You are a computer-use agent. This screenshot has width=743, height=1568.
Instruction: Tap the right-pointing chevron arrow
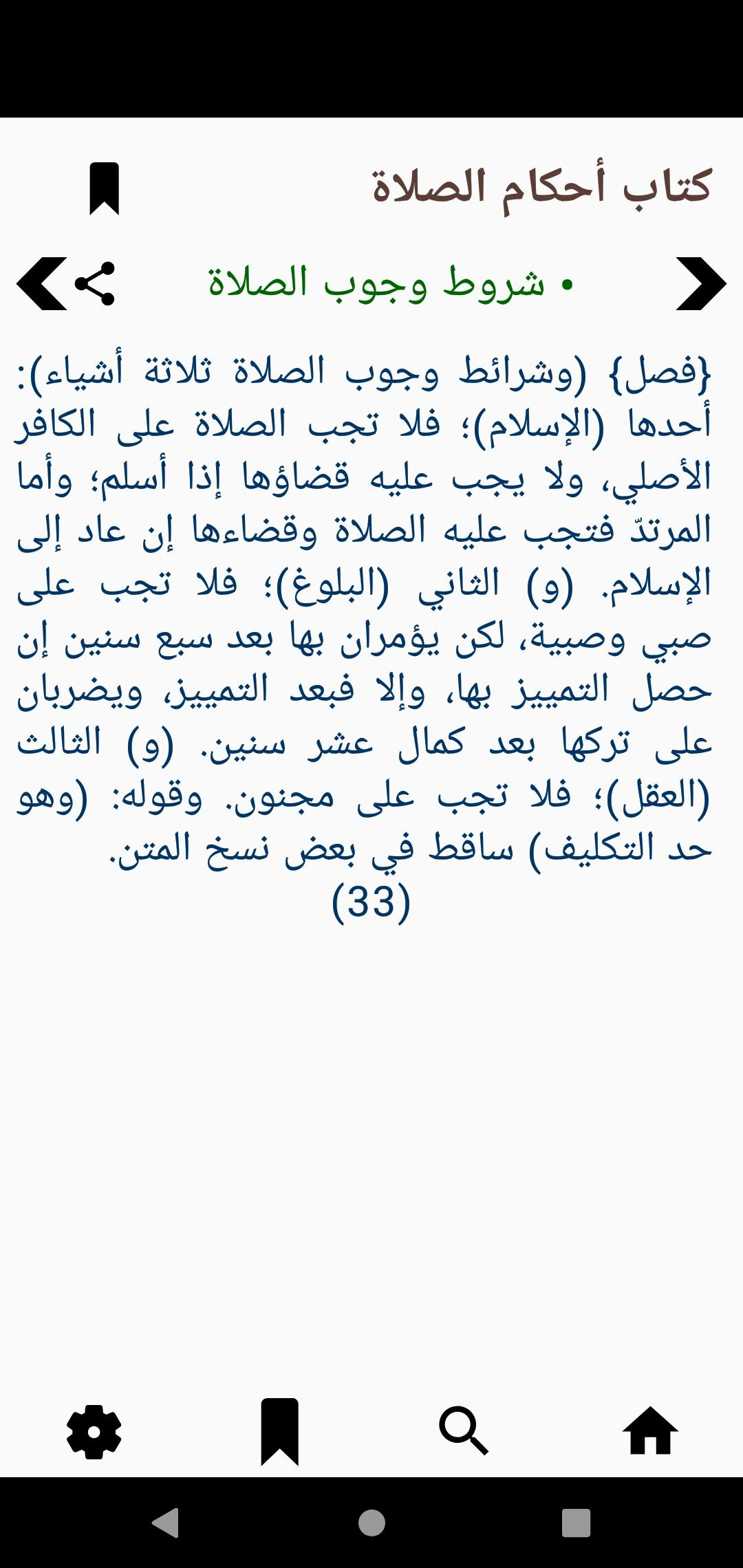[700, 283]
